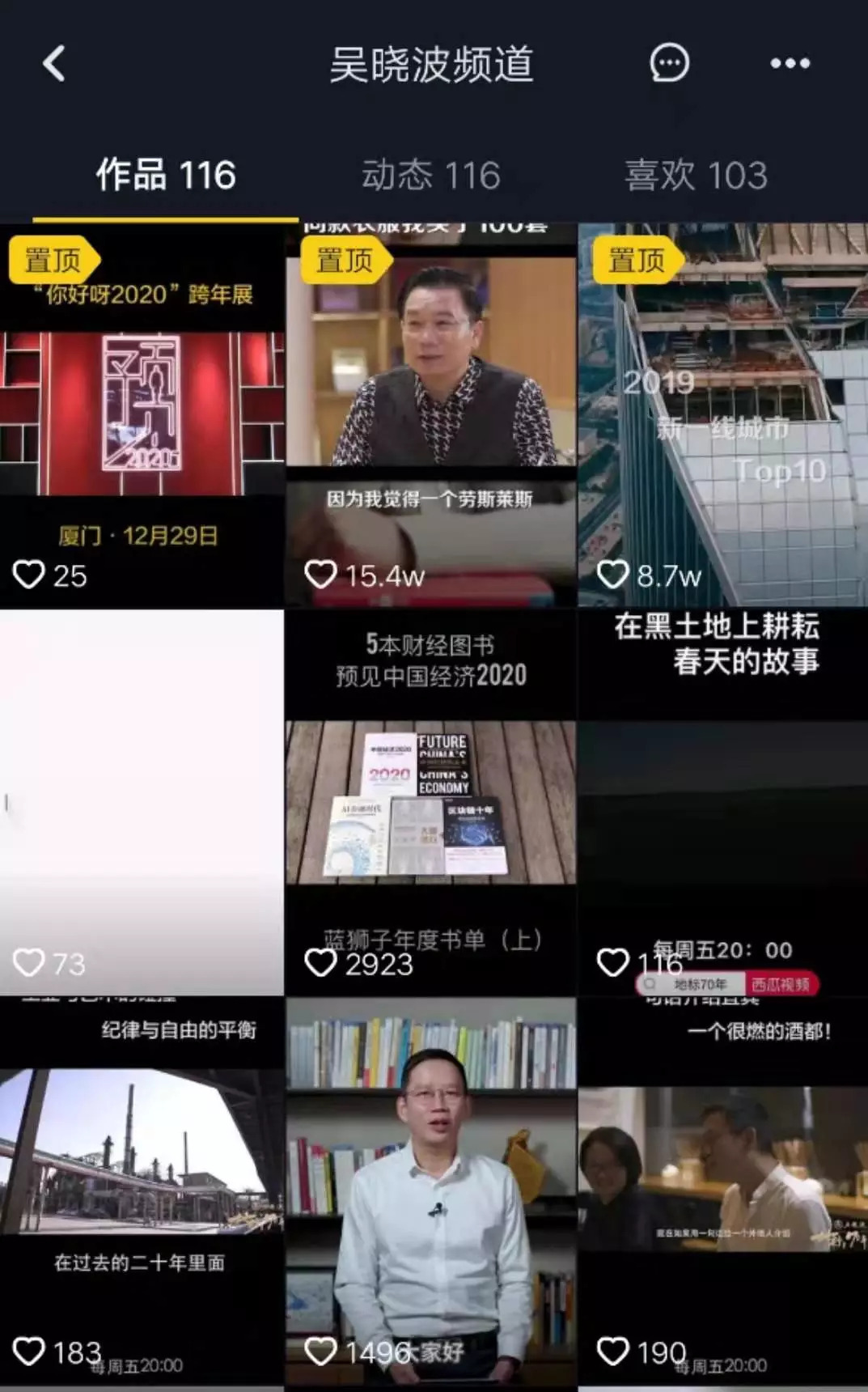
Task: Go back from 吴晓波频道 profile
Action: (x=54, y=63)
